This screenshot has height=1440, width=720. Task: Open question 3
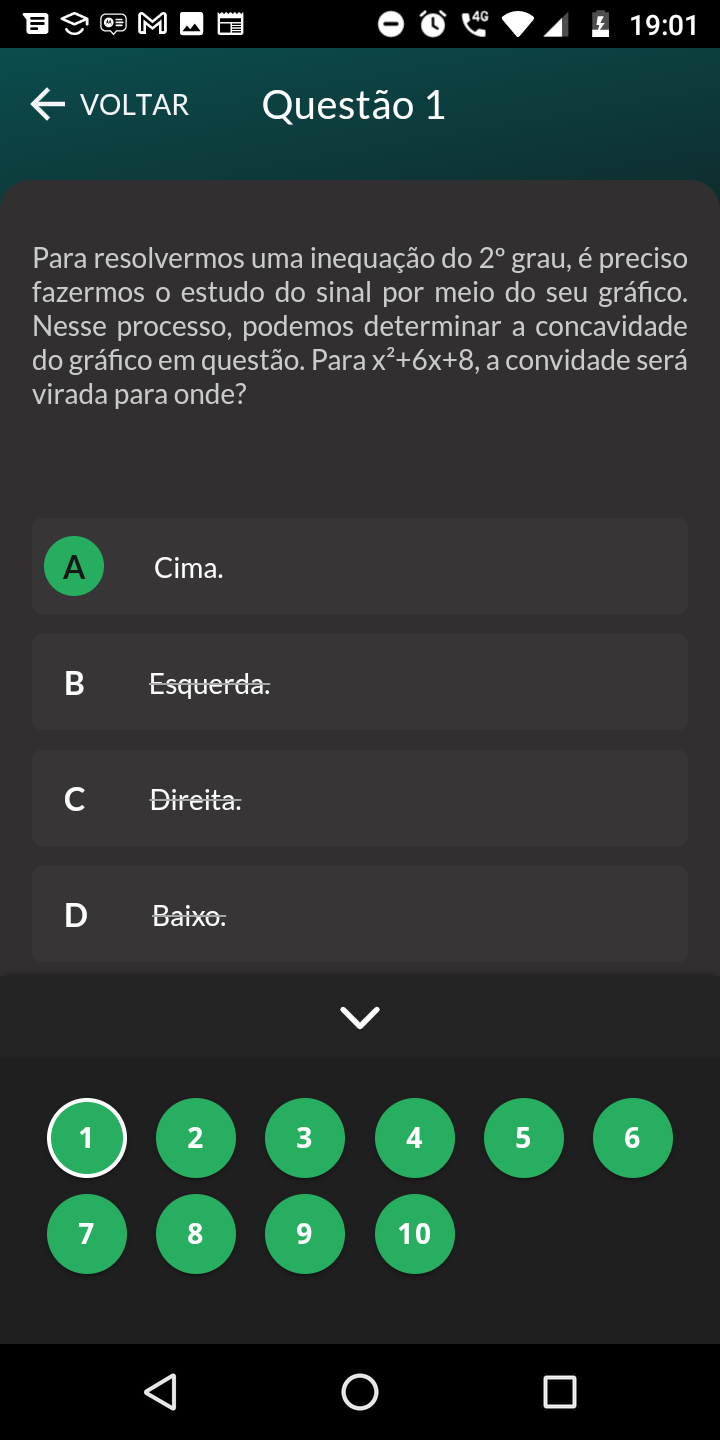click(305, 1138)
